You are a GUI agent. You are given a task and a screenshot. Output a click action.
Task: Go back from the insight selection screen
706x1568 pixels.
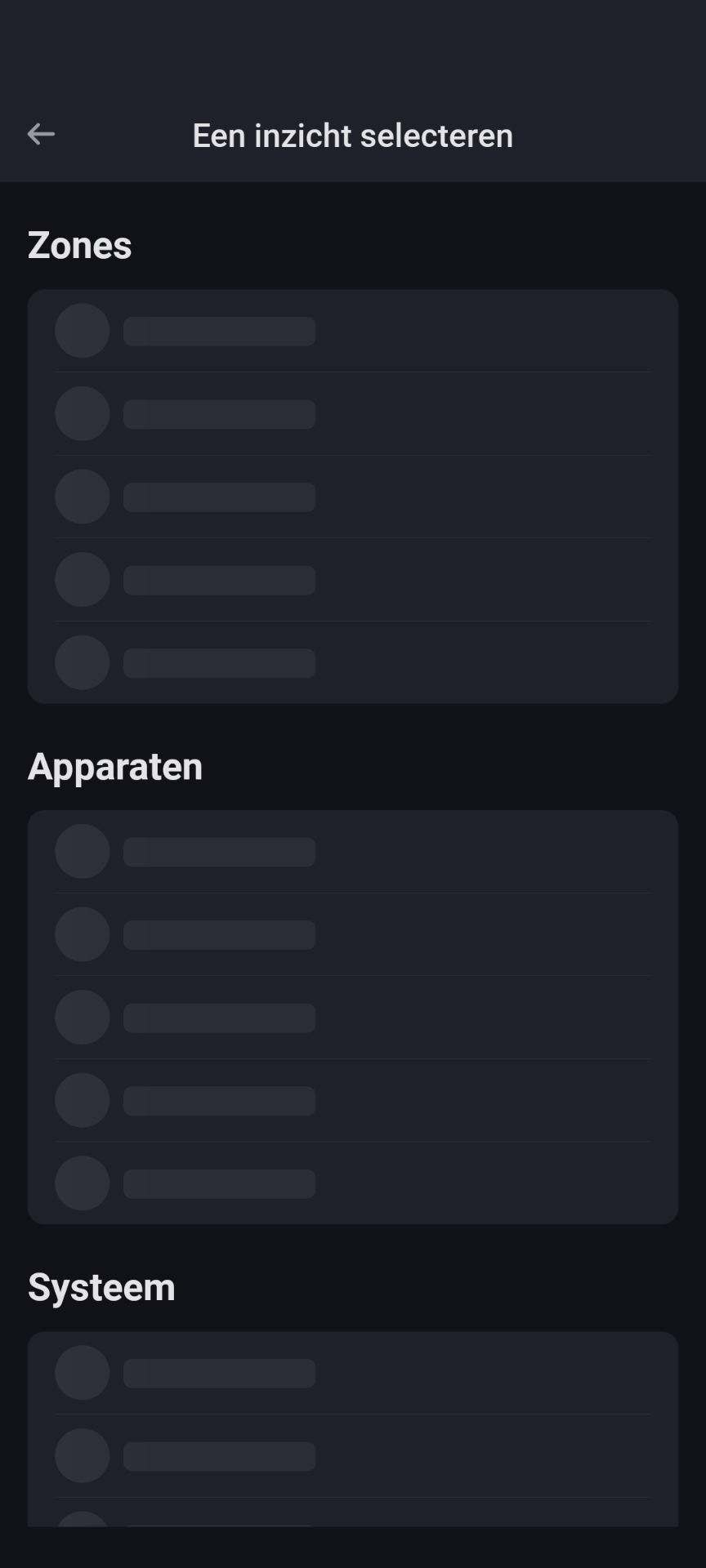click(x=41, y=134)
